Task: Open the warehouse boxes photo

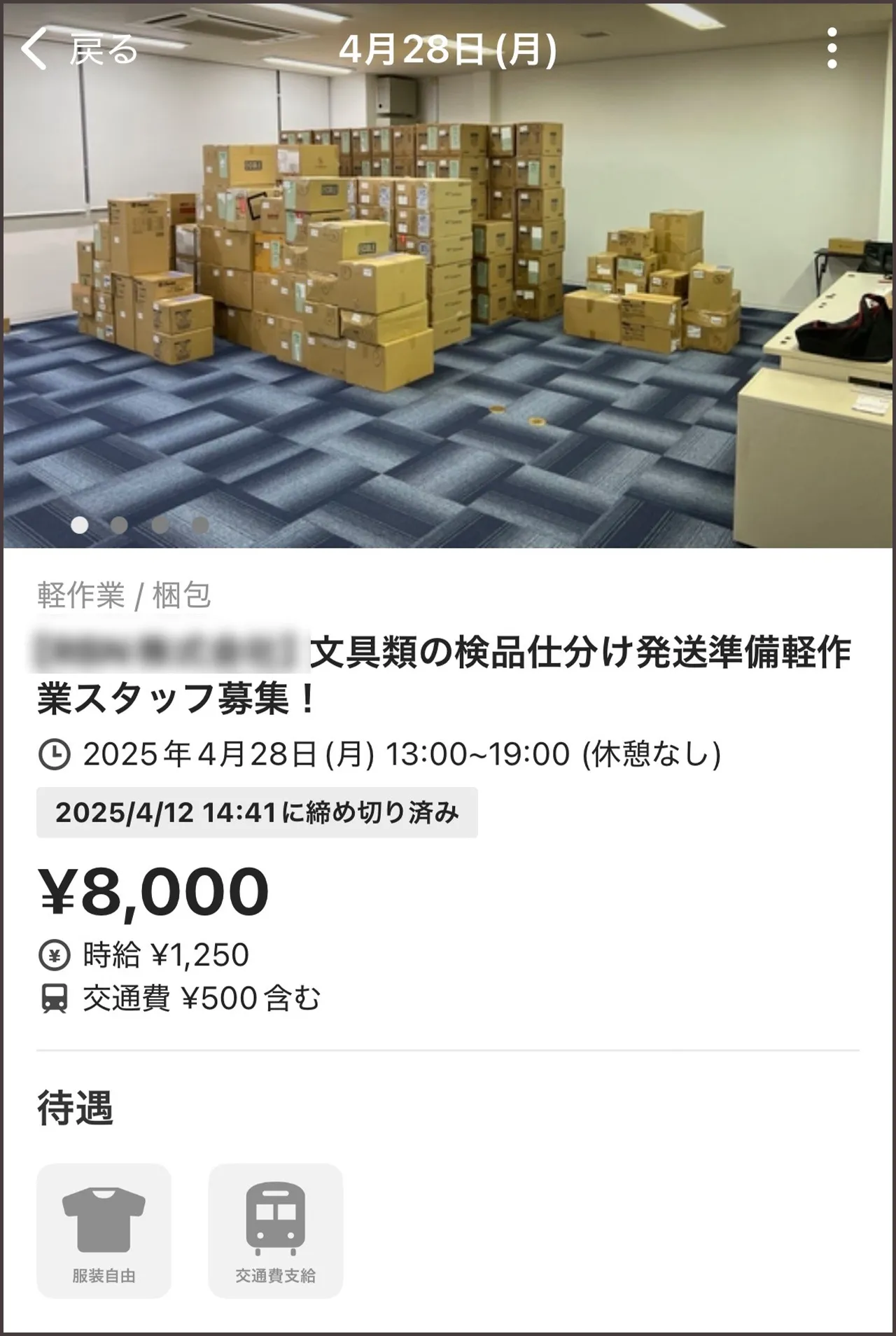Action: (448, 280)
